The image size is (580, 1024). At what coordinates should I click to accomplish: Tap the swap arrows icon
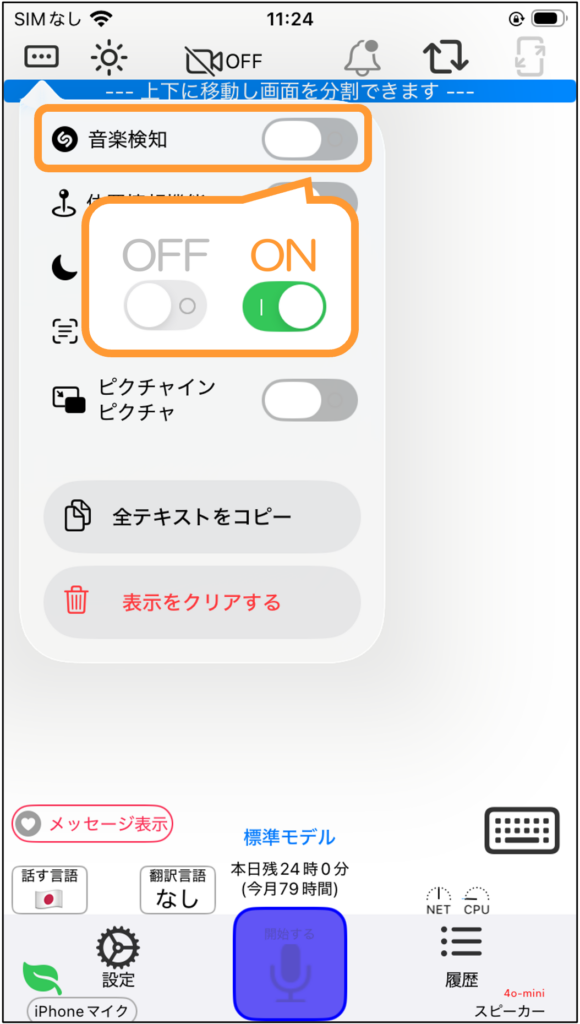point(446,57)
